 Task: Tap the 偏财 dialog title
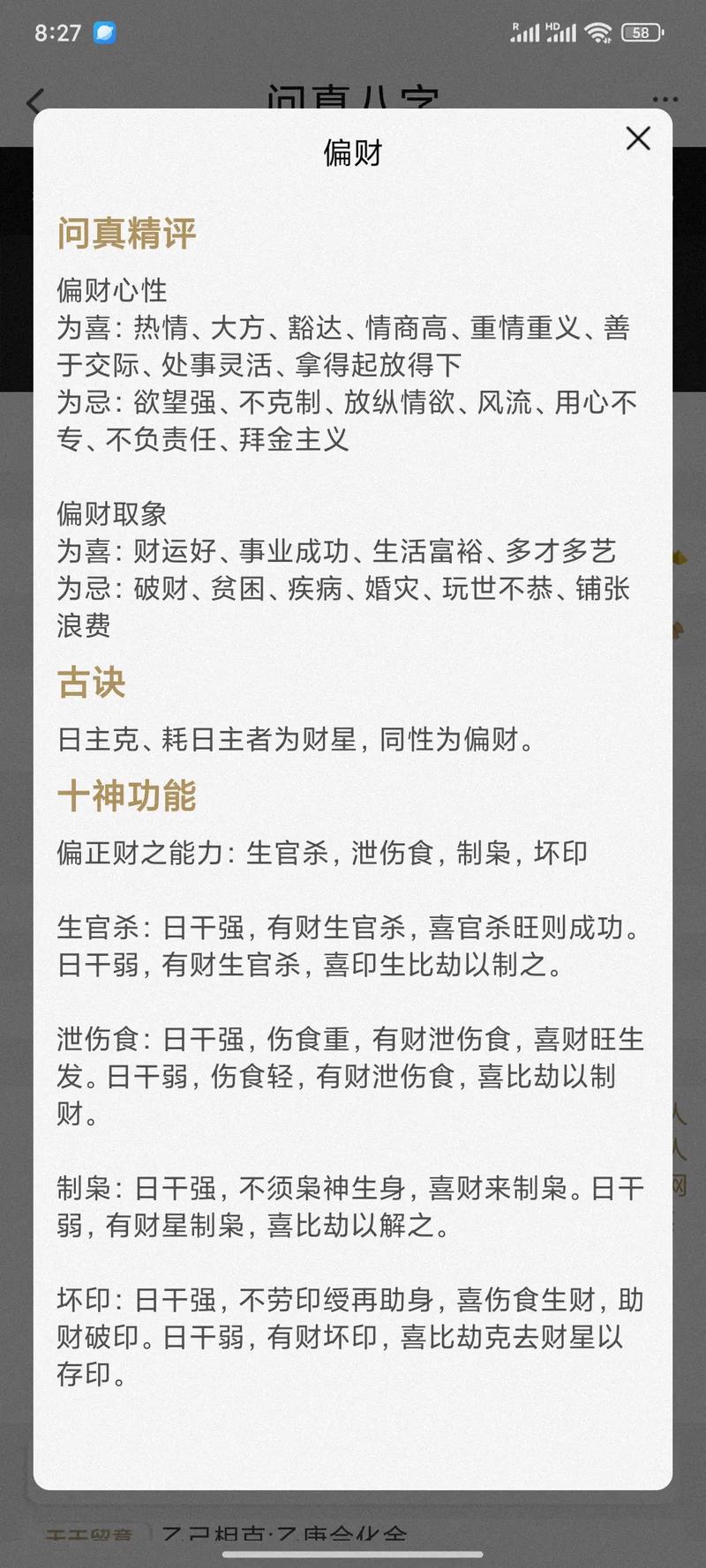pos(352,153)
